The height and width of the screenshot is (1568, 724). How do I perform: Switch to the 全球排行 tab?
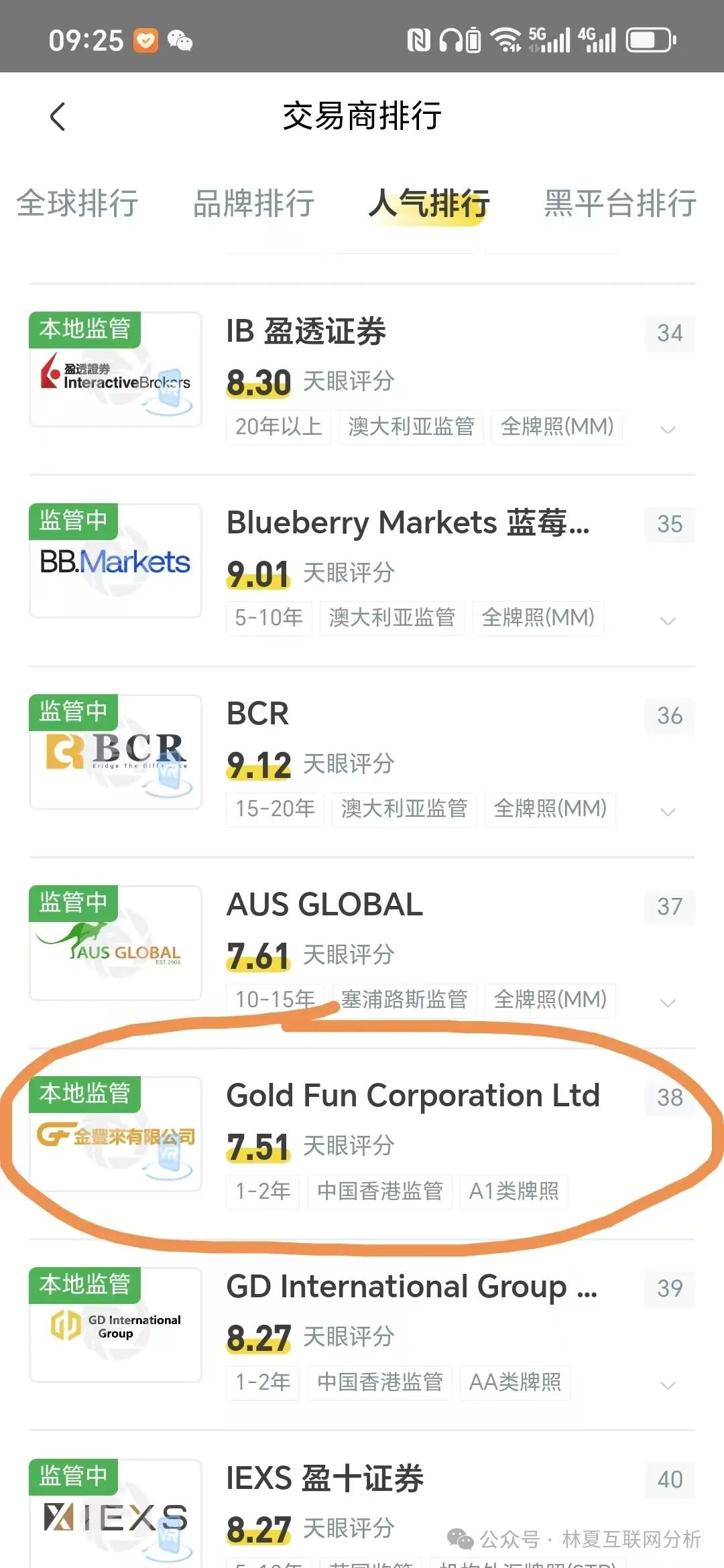point(78,203)
